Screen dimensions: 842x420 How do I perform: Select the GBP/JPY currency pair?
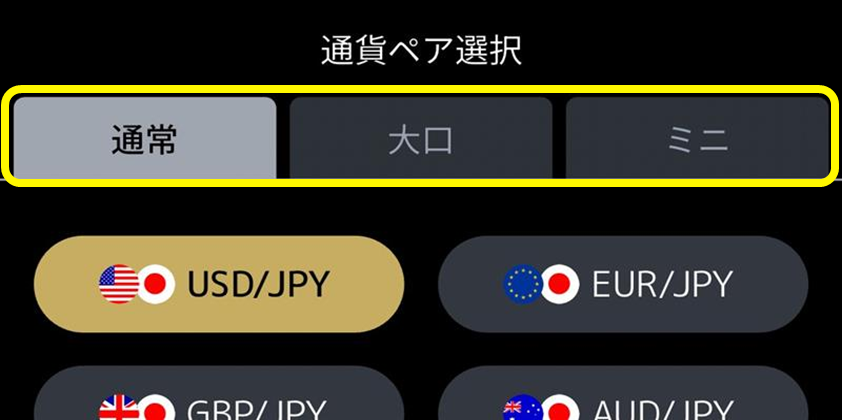(x=219, y=402)
